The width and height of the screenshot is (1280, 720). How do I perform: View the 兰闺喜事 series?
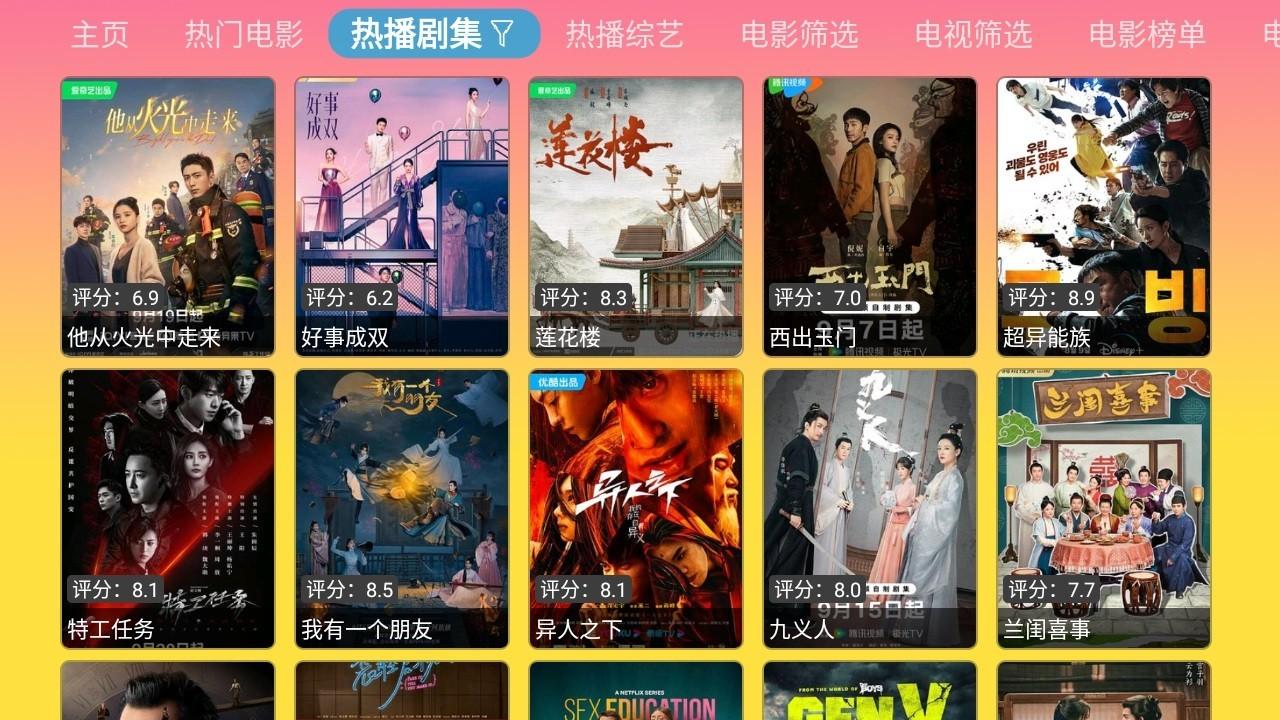[1104, 508]
